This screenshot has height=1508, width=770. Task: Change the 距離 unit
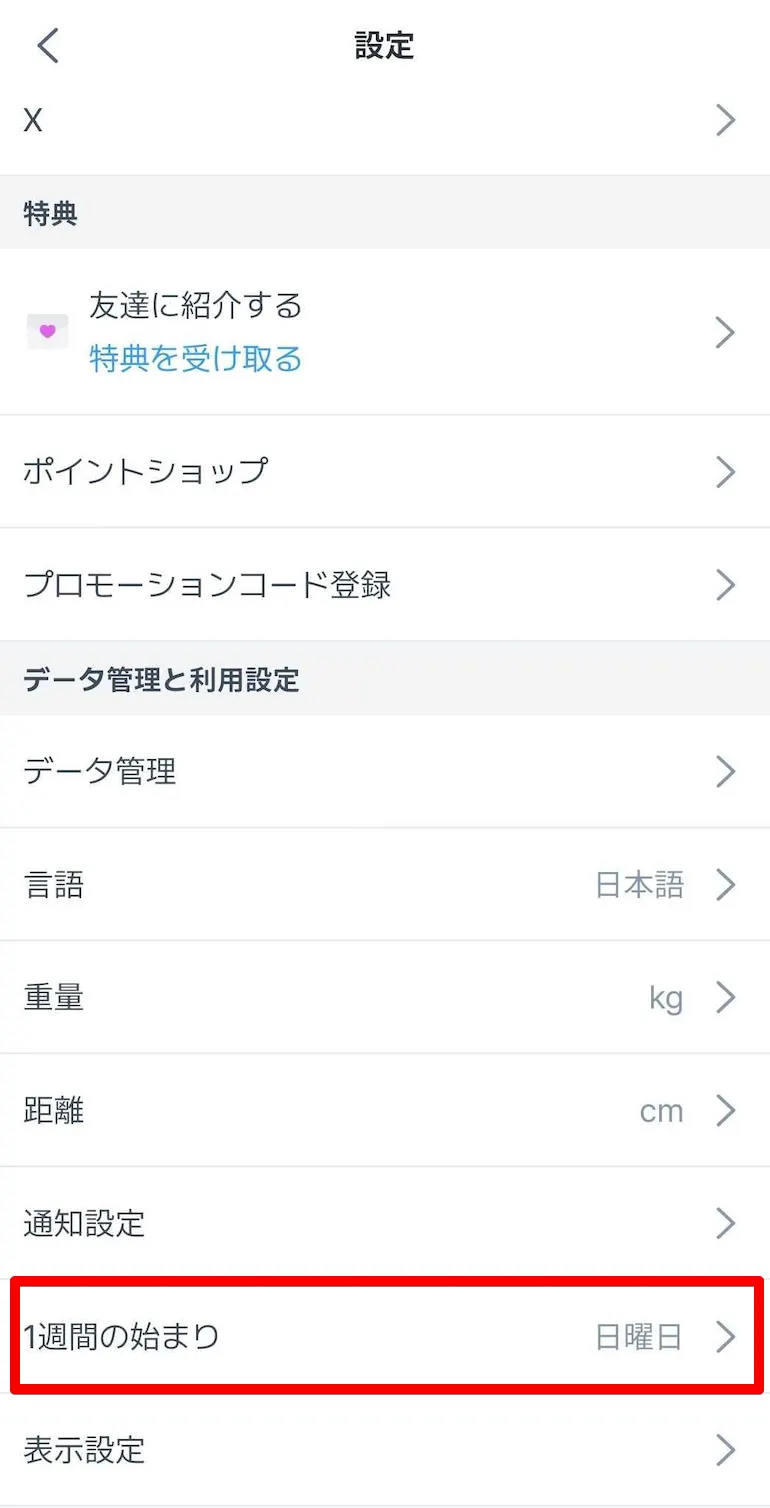pyautogui.click(x=385, y=1111)
